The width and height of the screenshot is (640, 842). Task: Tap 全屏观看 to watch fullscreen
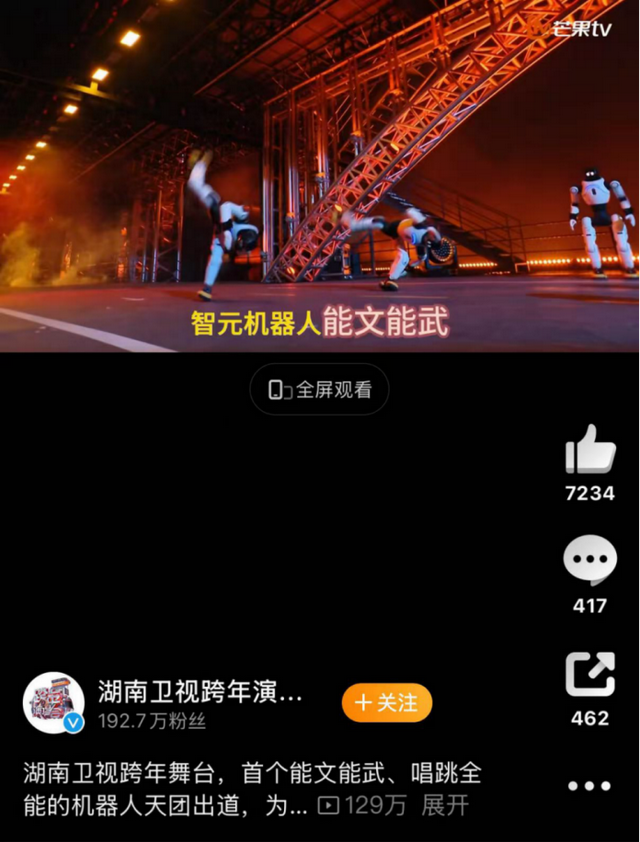point(319,390)
